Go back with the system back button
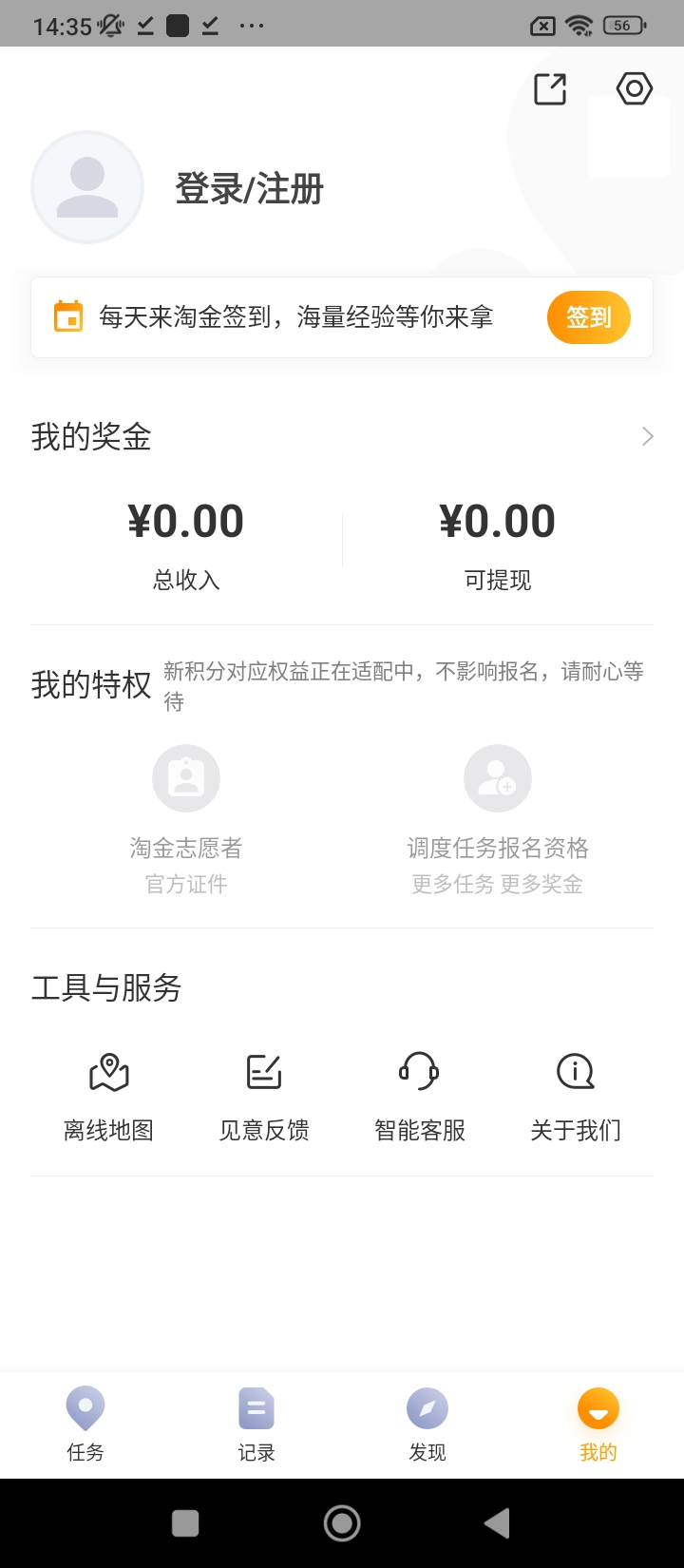Image resolution: width=684 pixels, height=1568 pixels. pyautogui.click(x=498, y=1523)
